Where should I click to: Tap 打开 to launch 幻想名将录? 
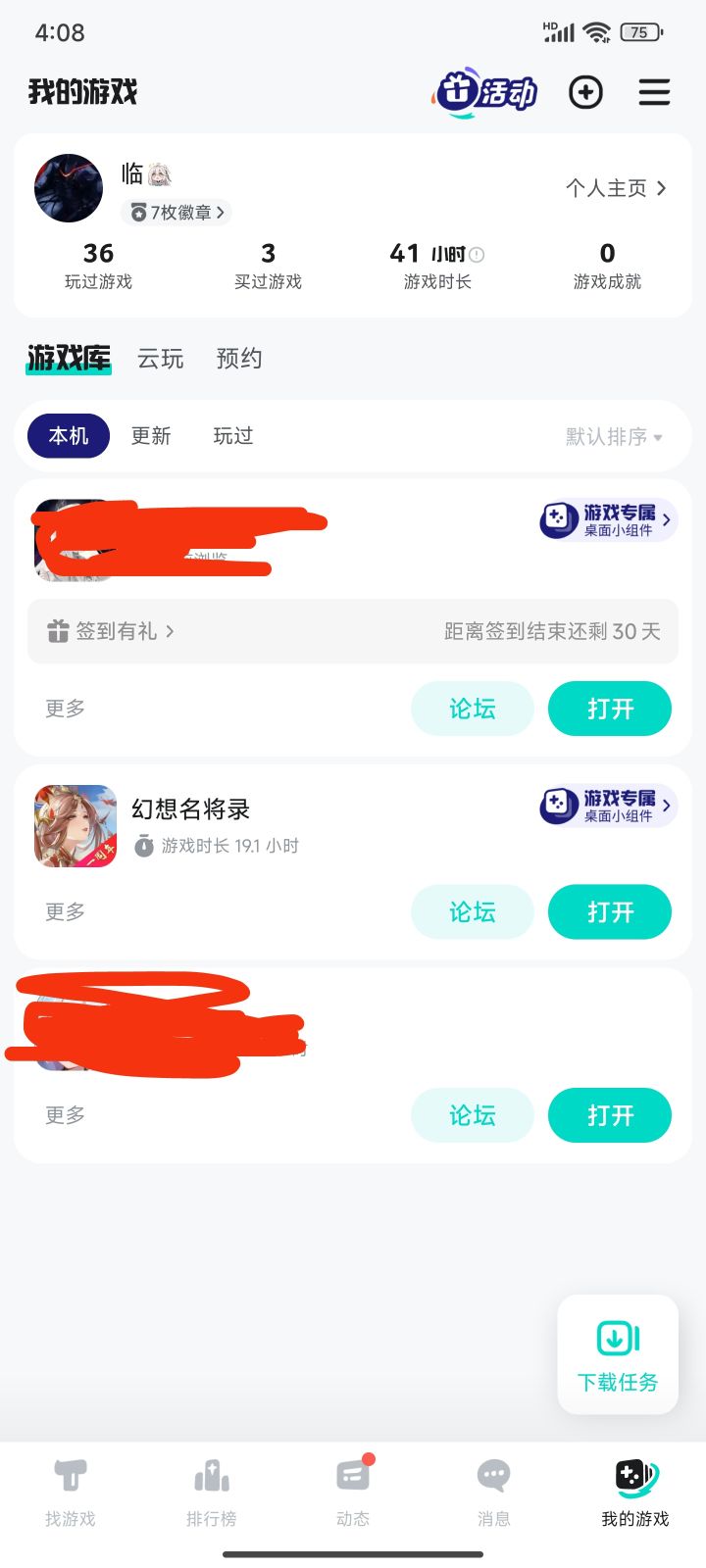pyautogui.click(x=610, y=911)
